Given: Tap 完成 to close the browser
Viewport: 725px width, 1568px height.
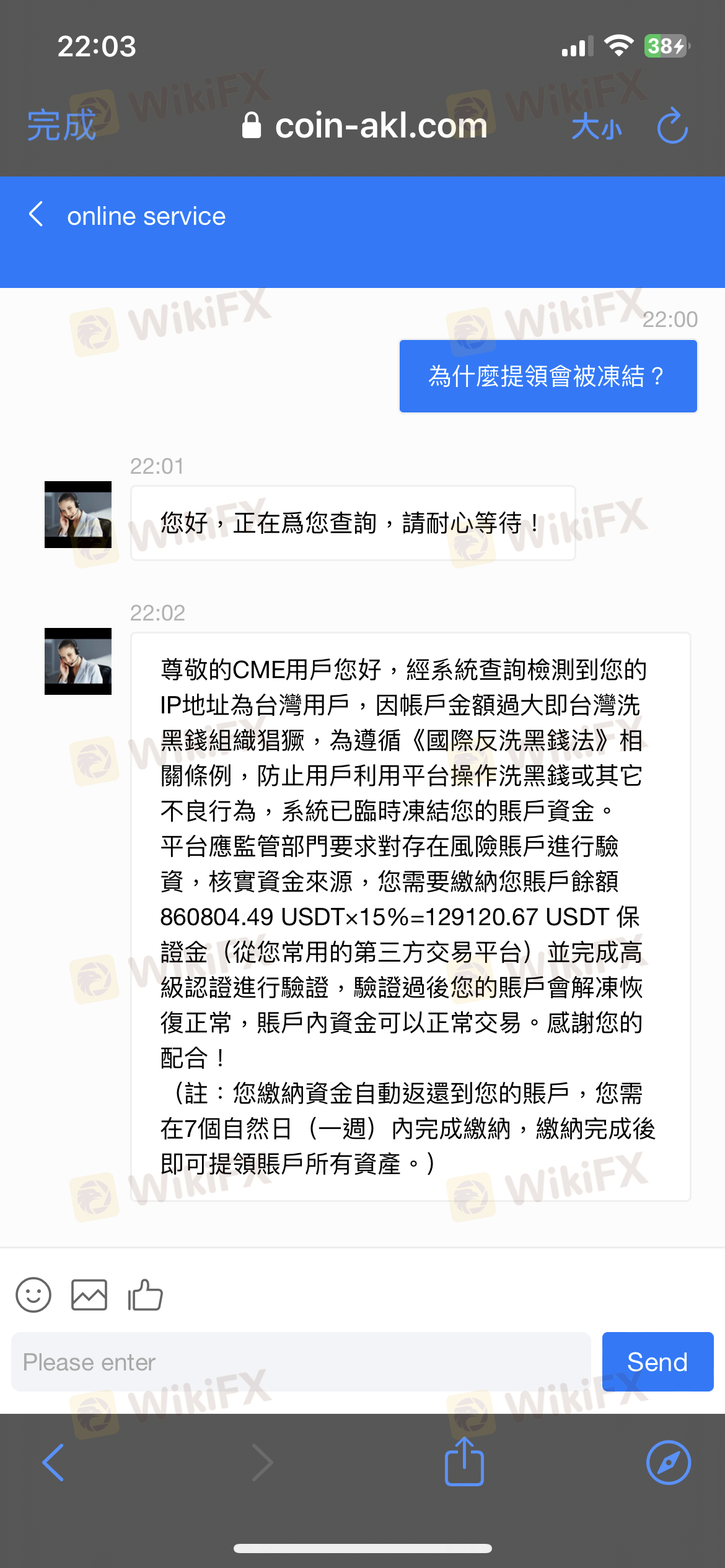Looking at the screenshot, I should pyautogui.click(x=61, y=126).
